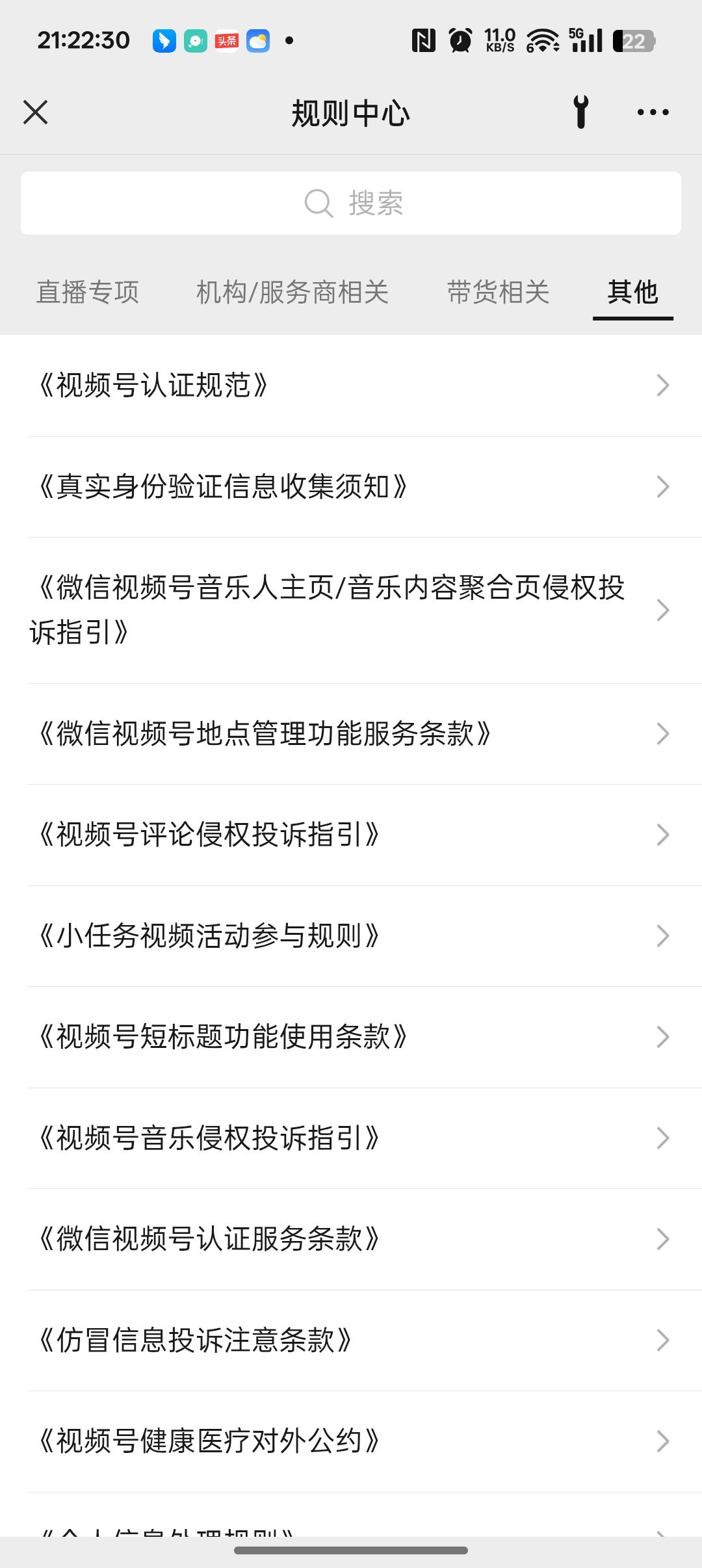Close the 规则中心 page
This screenshot has width=702, height=1568.
point(36,112)
